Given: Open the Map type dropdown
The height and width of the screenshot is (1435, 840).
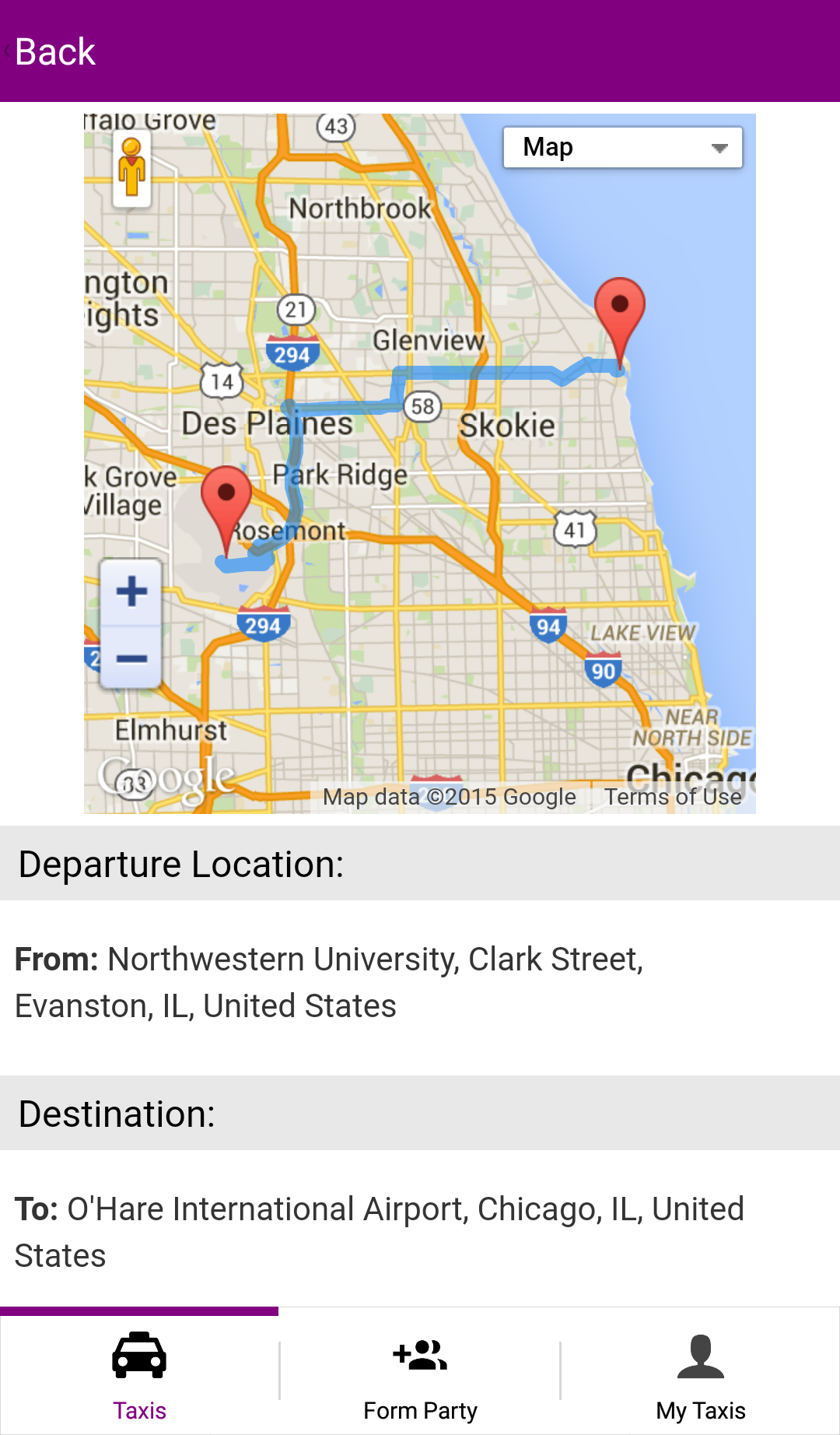Looking at the screenshot, I should (x=622, y=147).
